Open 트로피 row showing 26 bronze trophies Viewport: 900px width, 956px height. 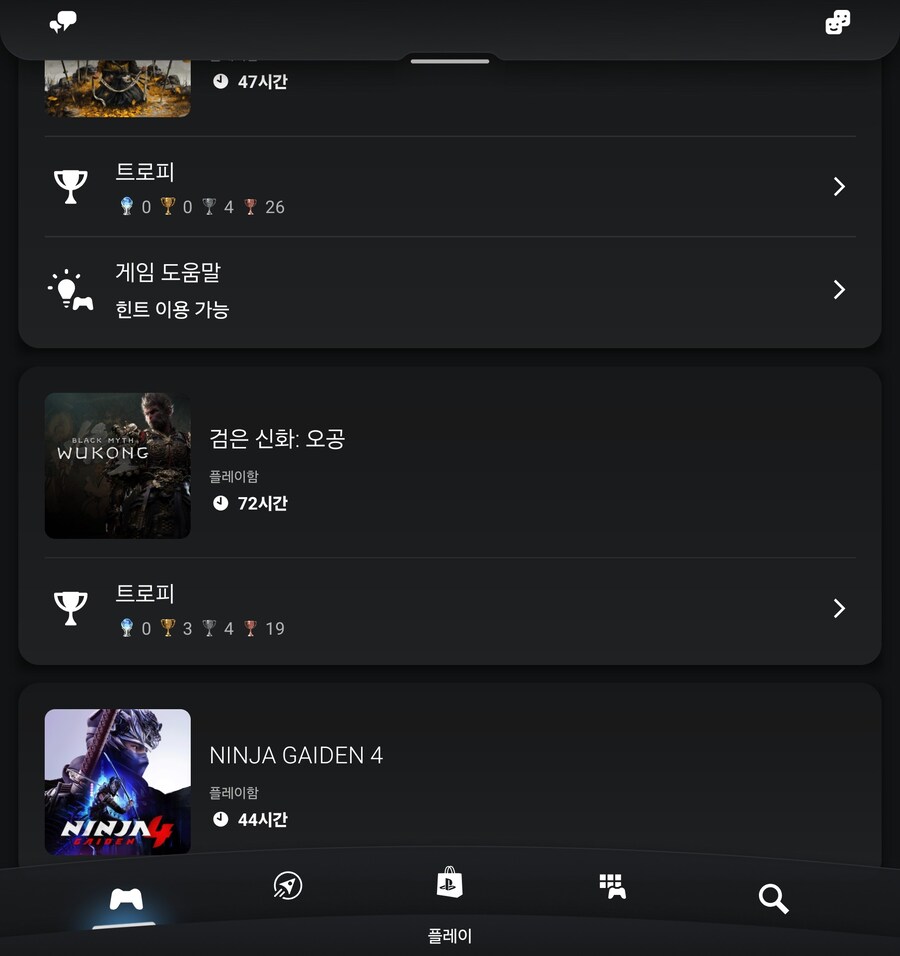pos(450,187)
